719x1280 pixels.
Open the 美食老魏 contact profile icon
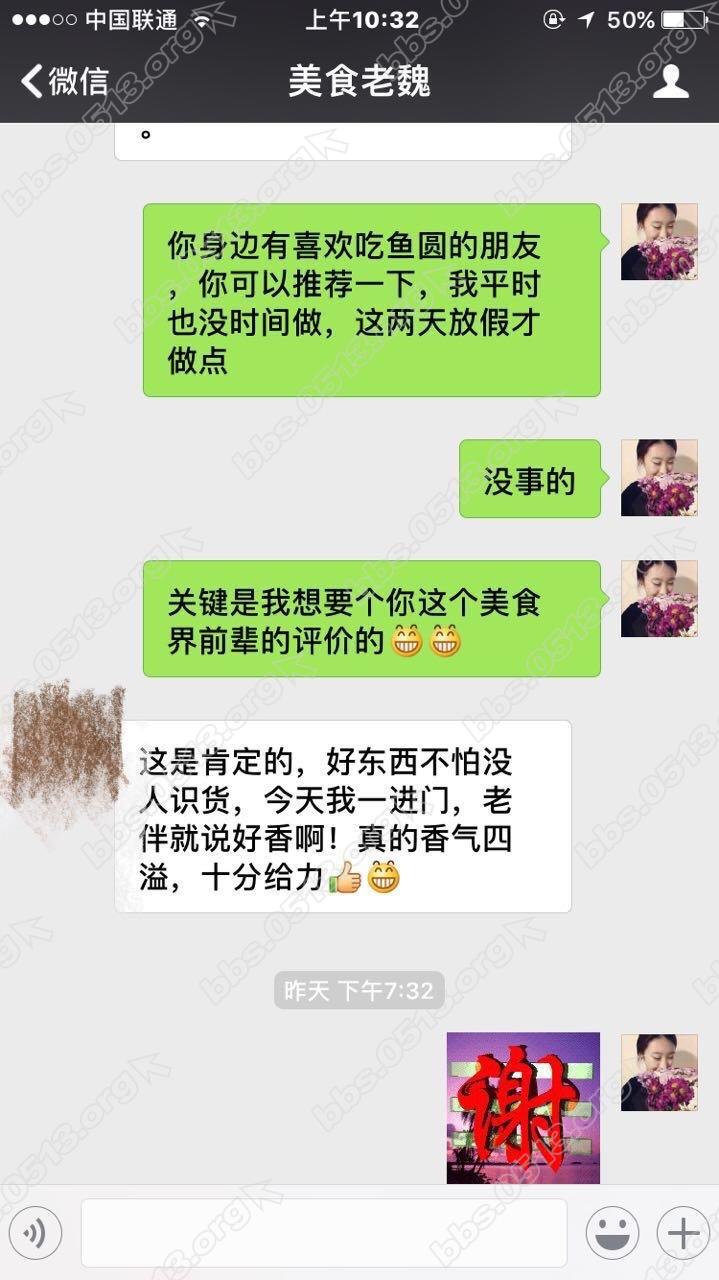(x=670, y=81)
